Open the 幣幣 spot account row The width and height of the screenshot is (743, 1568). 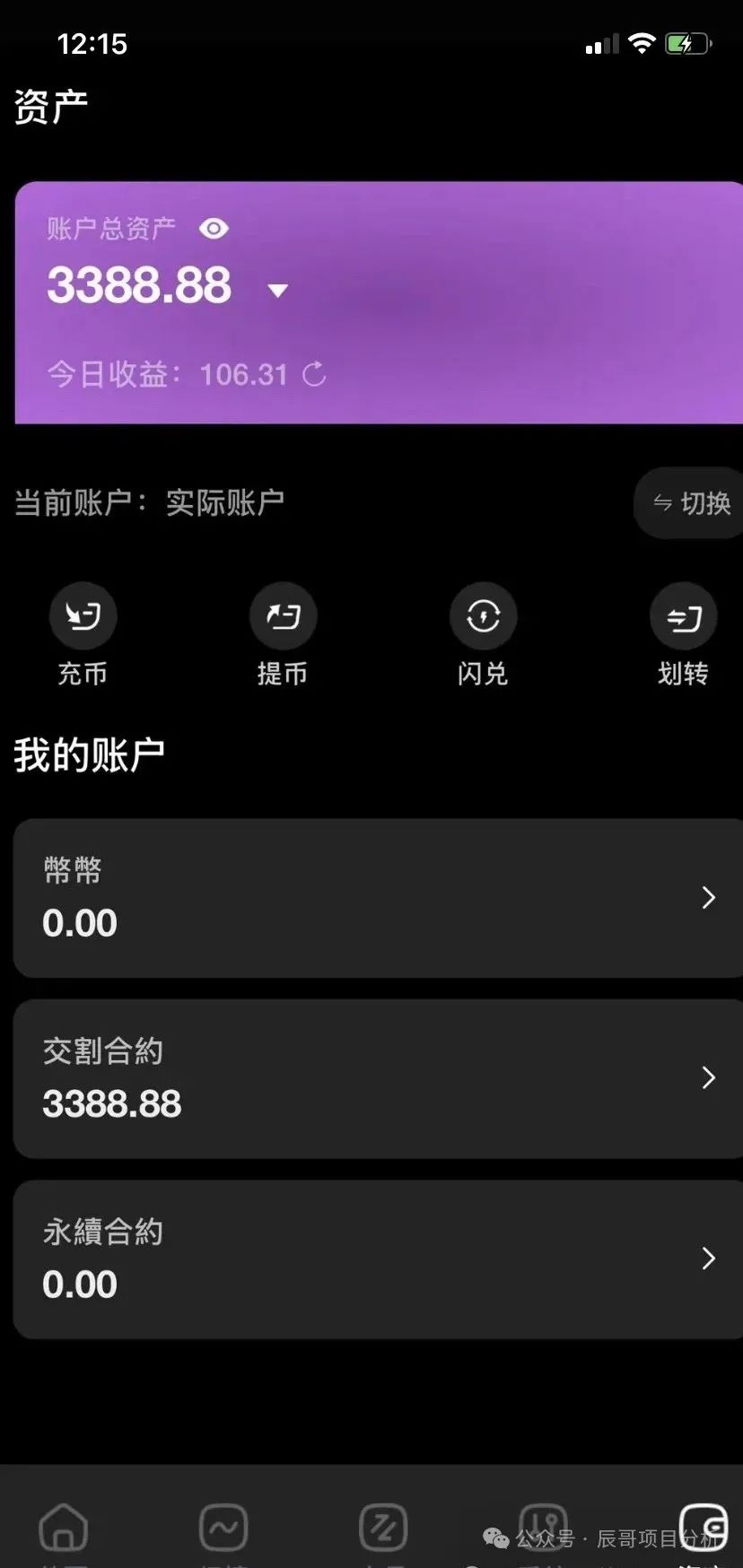pos(377,898)
